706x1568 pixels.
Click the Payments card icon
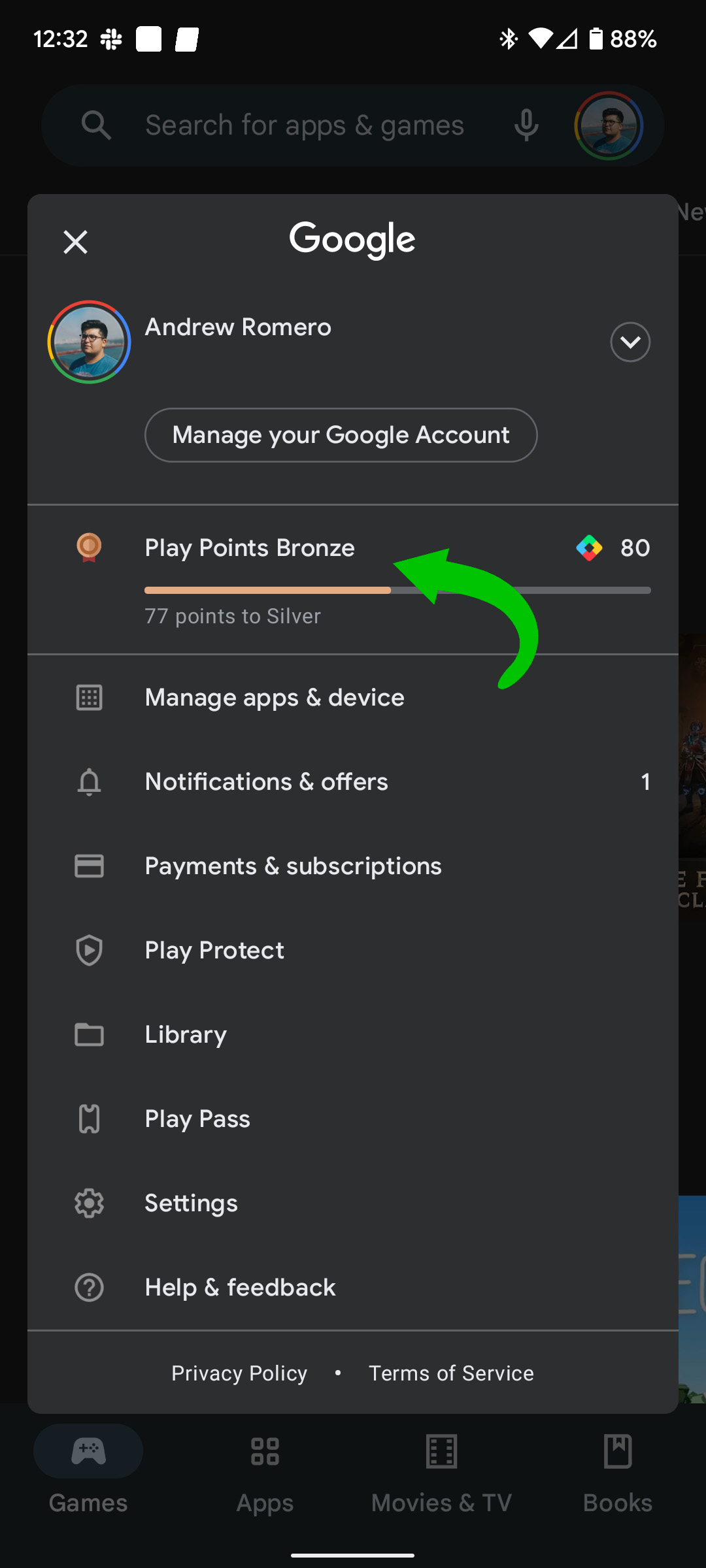pos(90,866)
